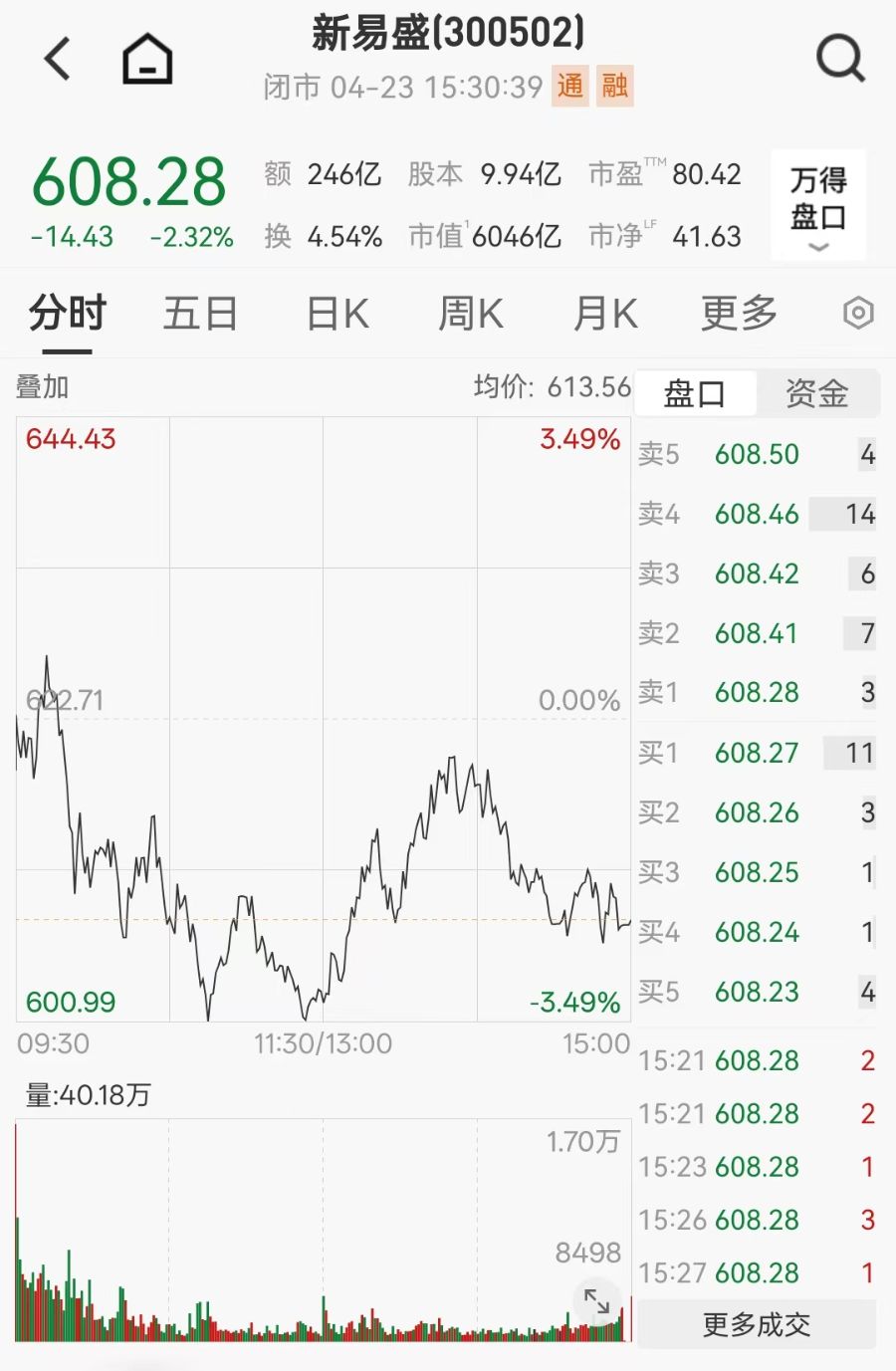This screenshot has height=1371, width=896.
Task: Switch the side panel to 资金
Action: (x=817, y=393)
